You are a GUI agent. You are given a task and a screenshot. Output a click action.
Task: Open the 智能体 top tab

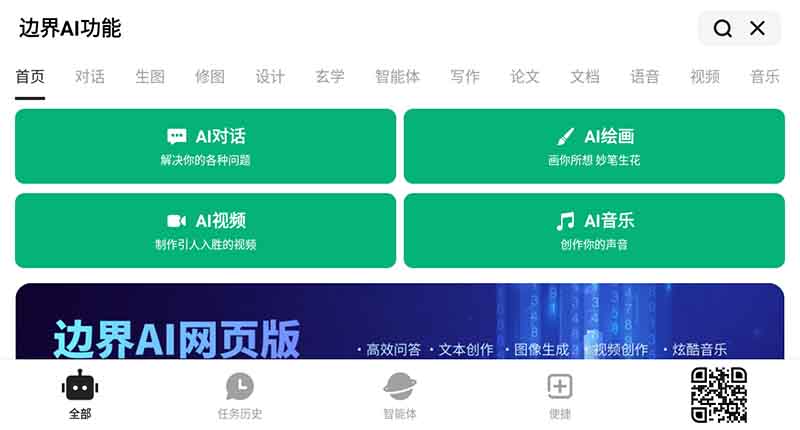[397, 76]
